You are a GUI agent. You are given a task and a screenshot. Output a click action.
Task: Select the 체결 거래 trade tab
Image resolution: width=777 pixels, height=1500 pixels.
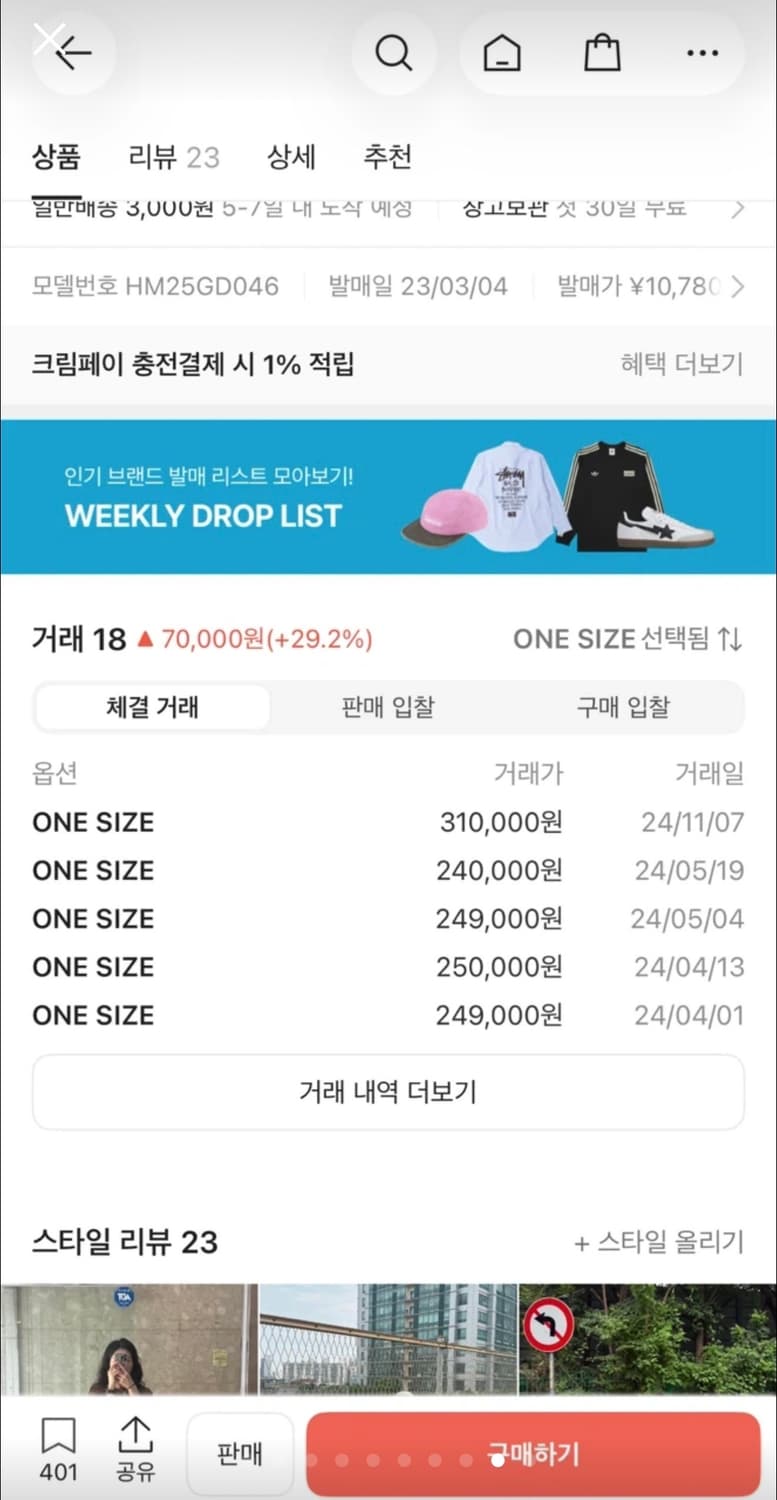click(152, 707)
